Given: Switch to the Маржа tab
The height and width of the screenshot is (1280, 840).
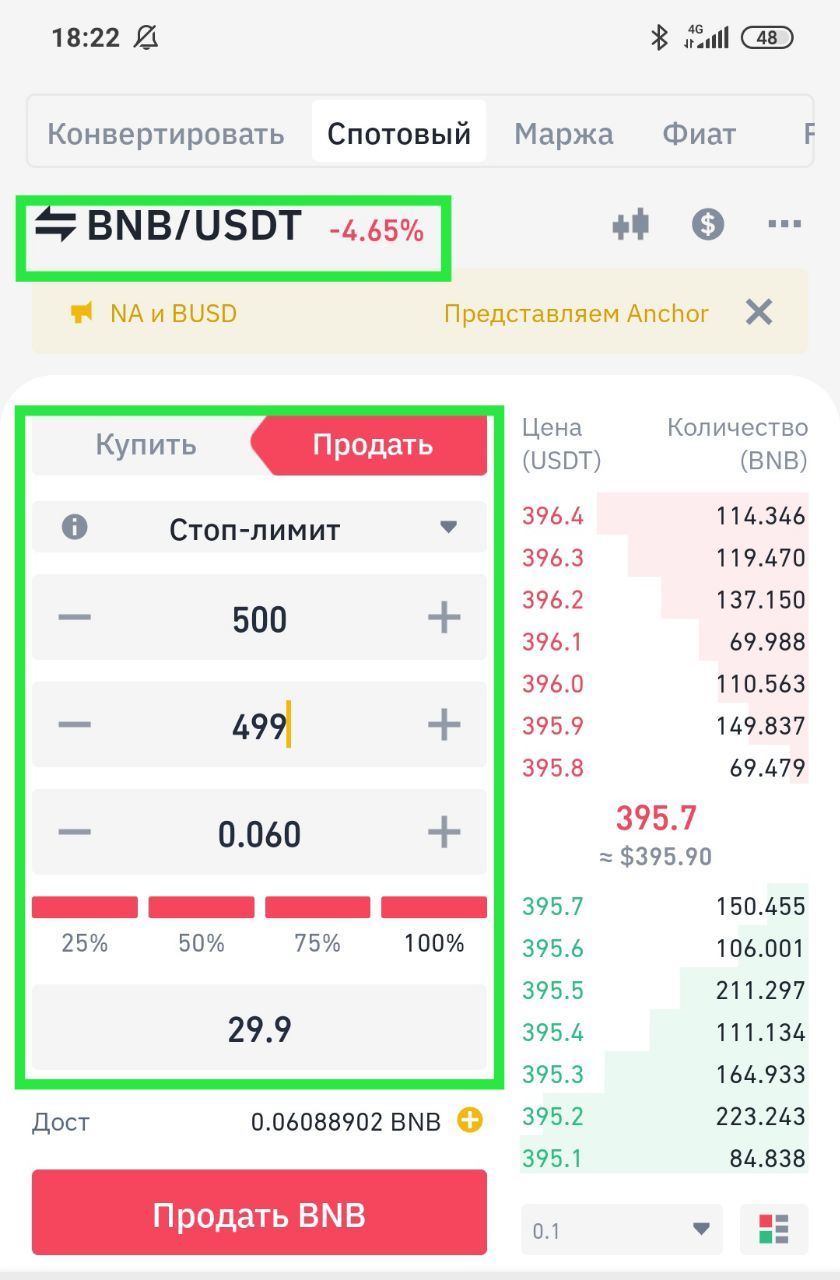Looking at the screenshot, I should pos(564,133).
